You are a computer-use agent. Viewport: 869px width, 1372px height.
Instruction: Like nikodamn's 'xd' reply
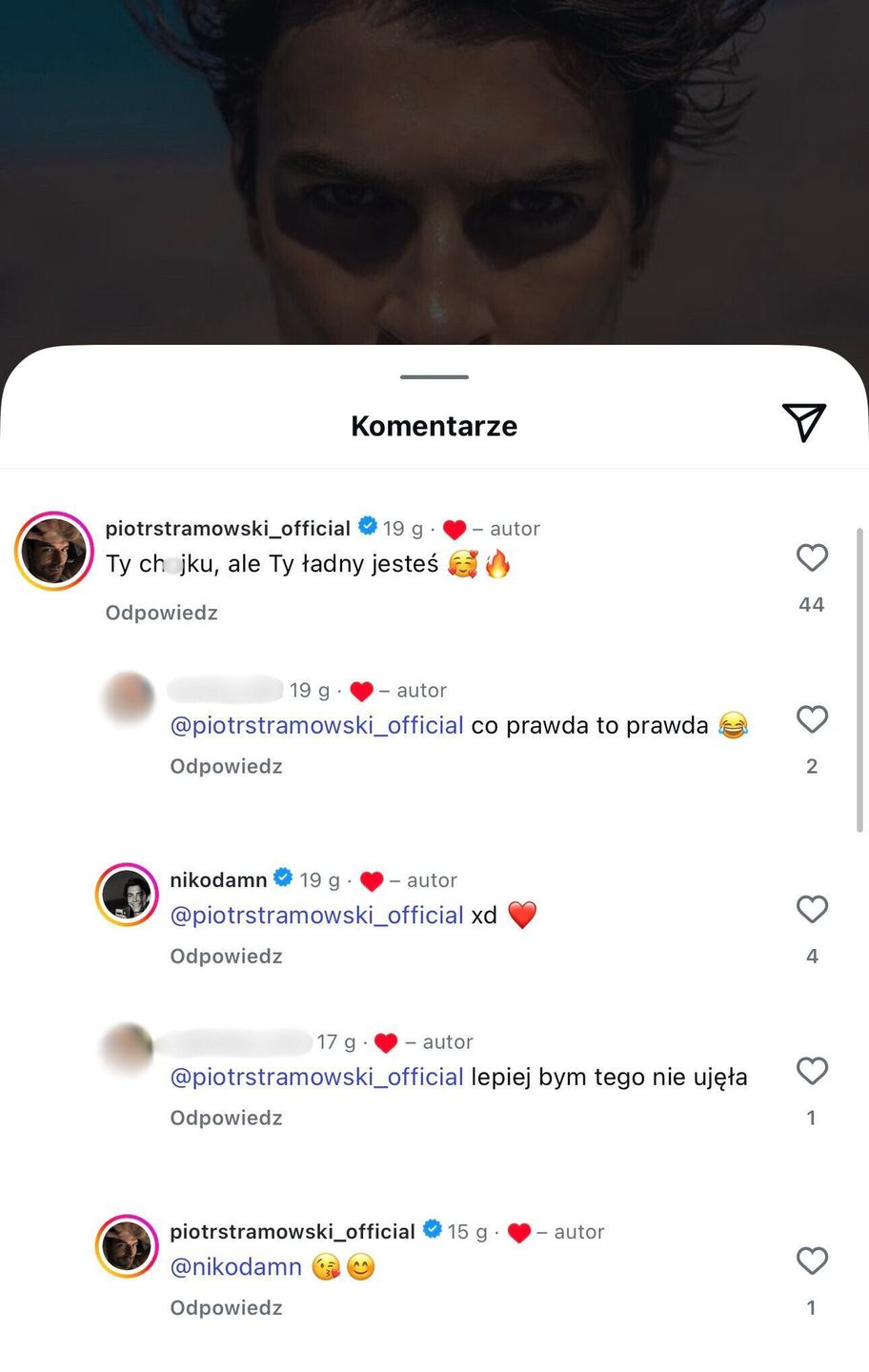[x=812, y=909]
